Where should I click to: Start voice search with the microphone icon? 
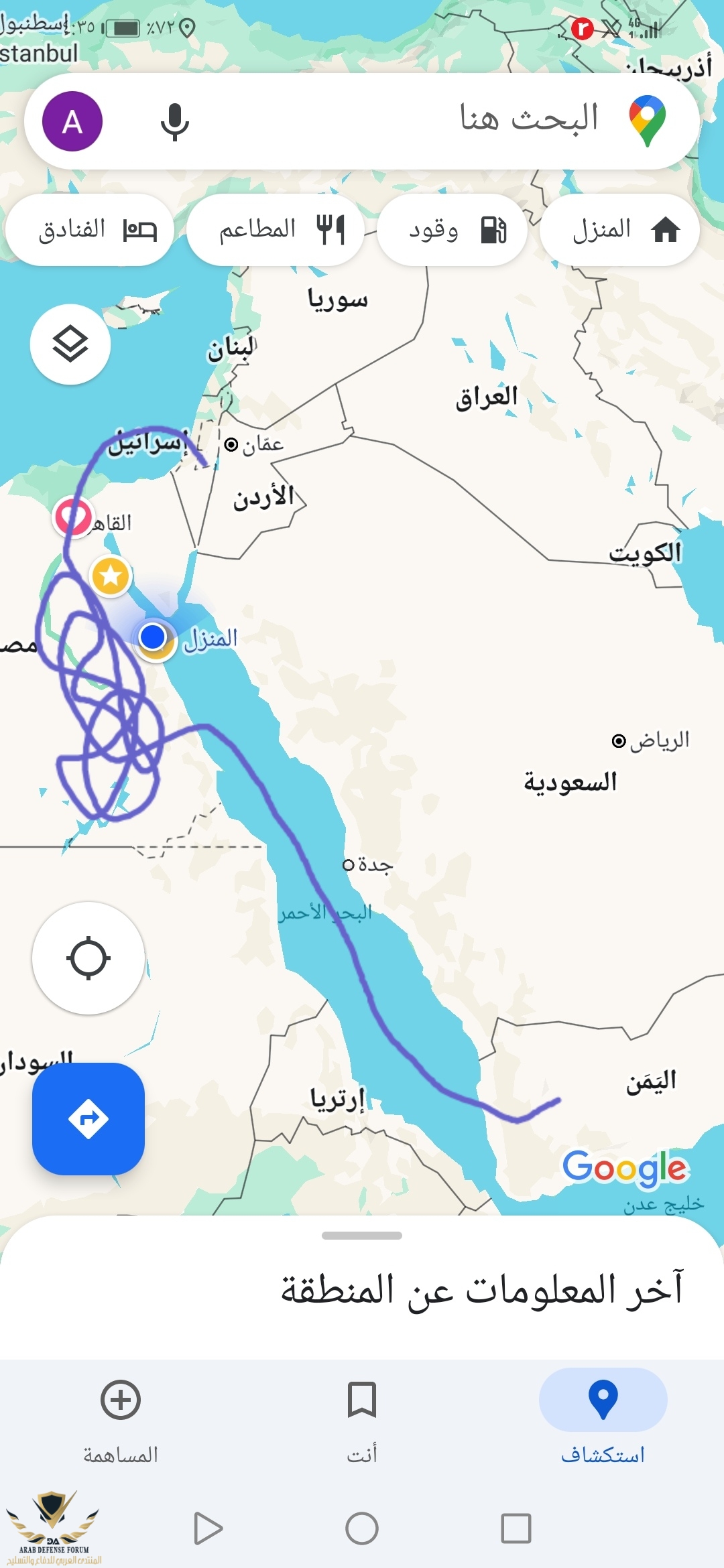[175, 122]
